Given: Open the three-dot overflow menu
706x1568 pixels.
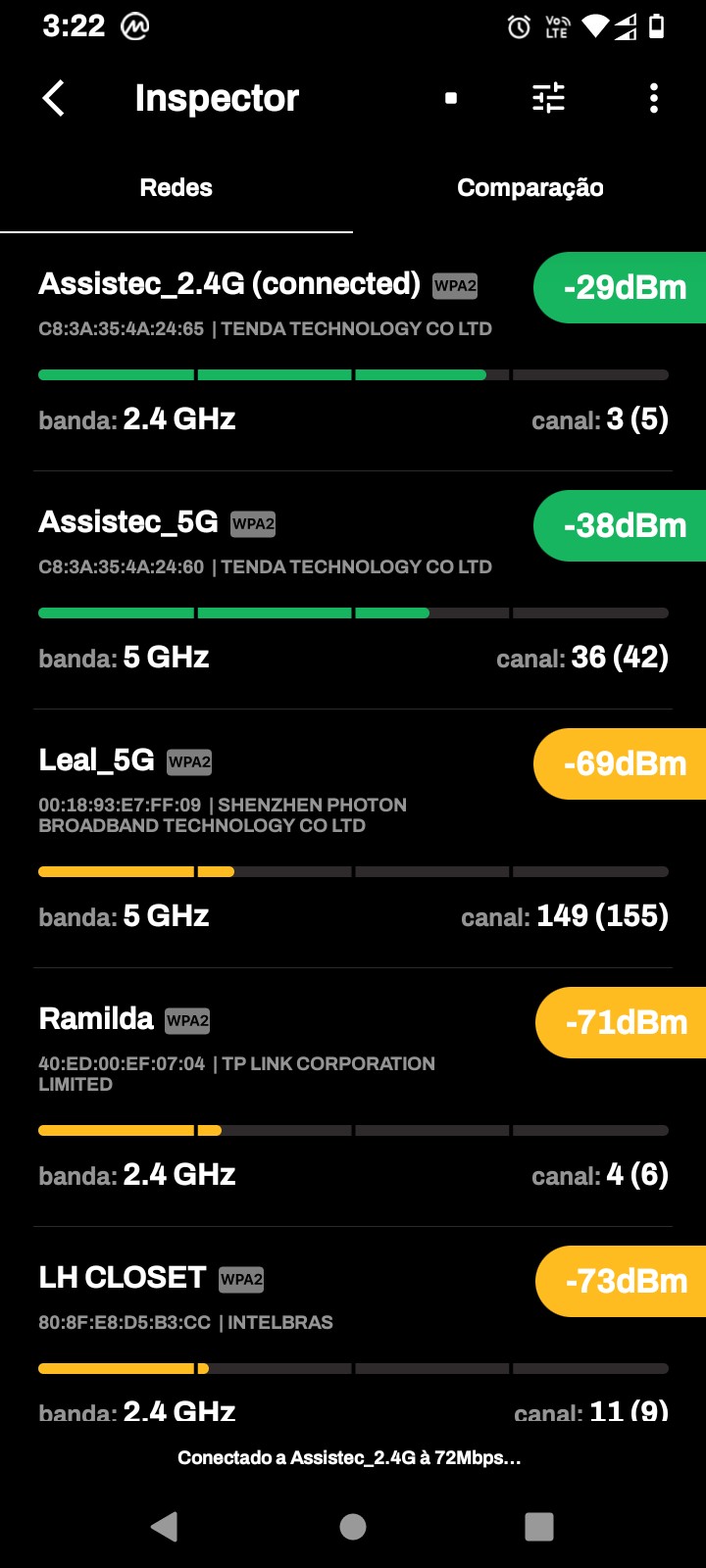Looking at the screenshot, I should pyautogui.click(x=654, y=98).
